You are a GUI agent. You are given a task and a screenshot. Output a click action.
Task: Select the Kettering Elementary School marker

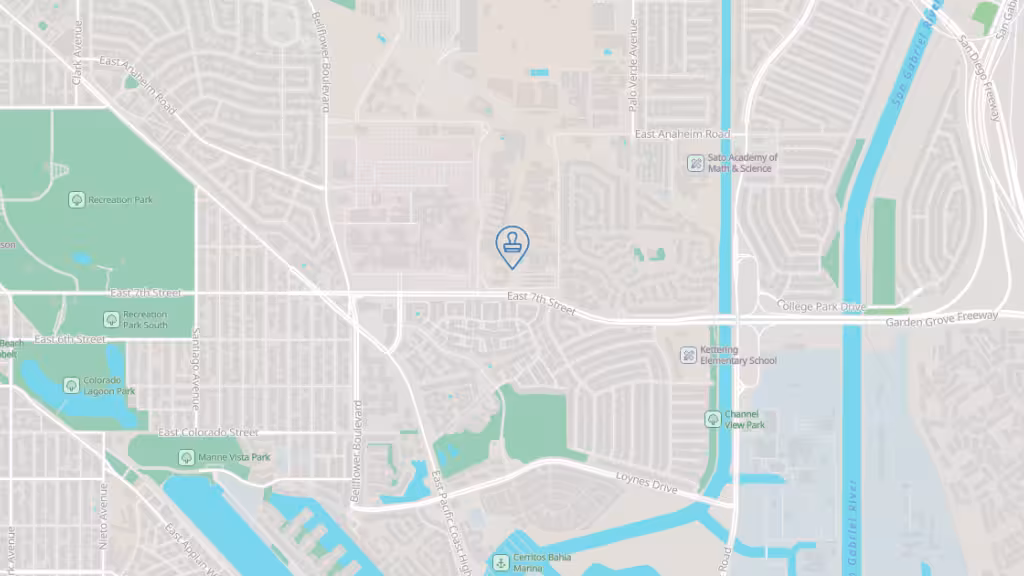click(x=688, y=355)
